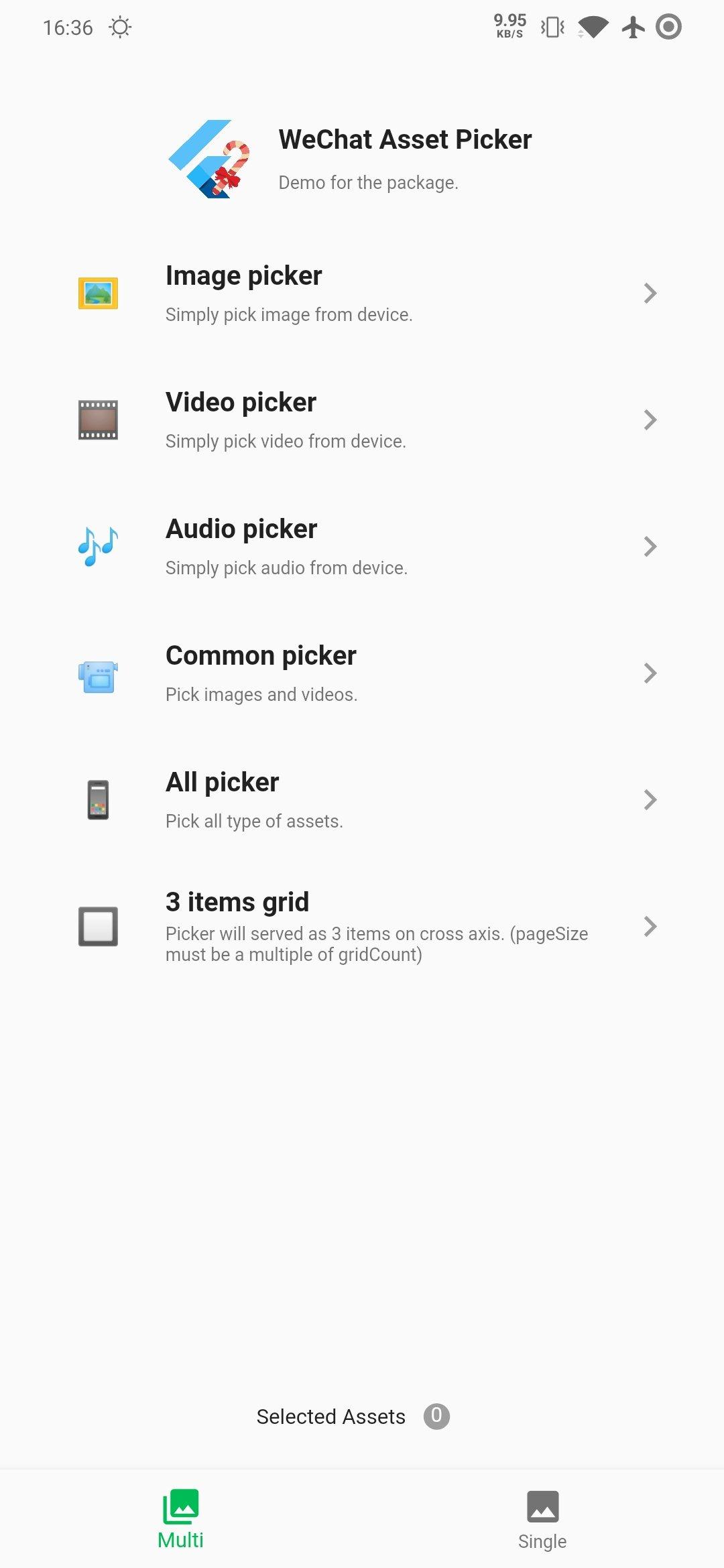Image resolution: width=724 pixels, height=1568 pixels.
Task: Click the Common picker disclosure arrow
Action: pyautogui.click(x=650, y=673)
